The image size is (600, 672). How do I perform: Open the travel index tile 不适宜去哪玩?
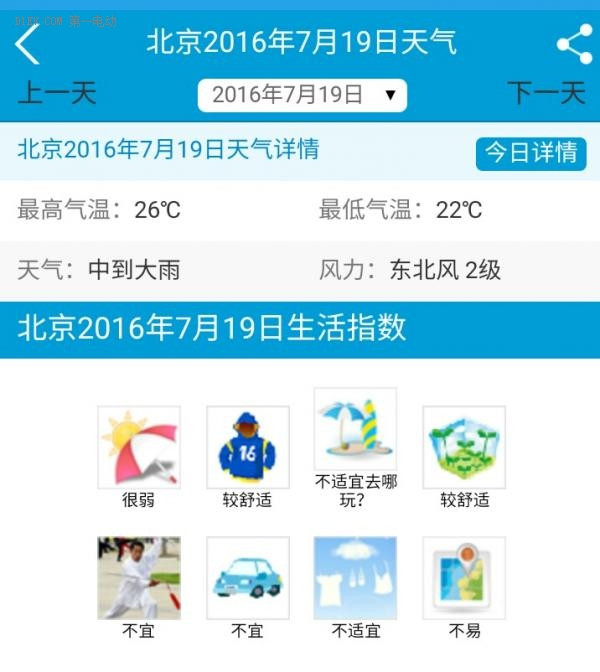pos(355,430)
